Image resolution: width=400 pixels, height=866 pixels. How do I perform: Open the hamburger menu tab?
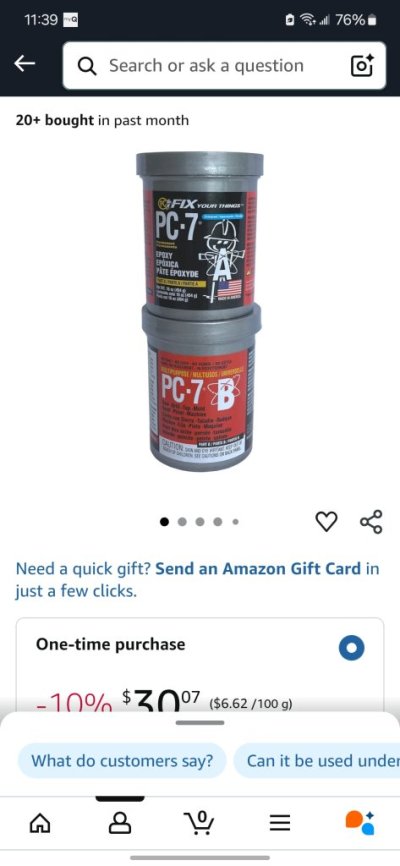click(280, 823)
